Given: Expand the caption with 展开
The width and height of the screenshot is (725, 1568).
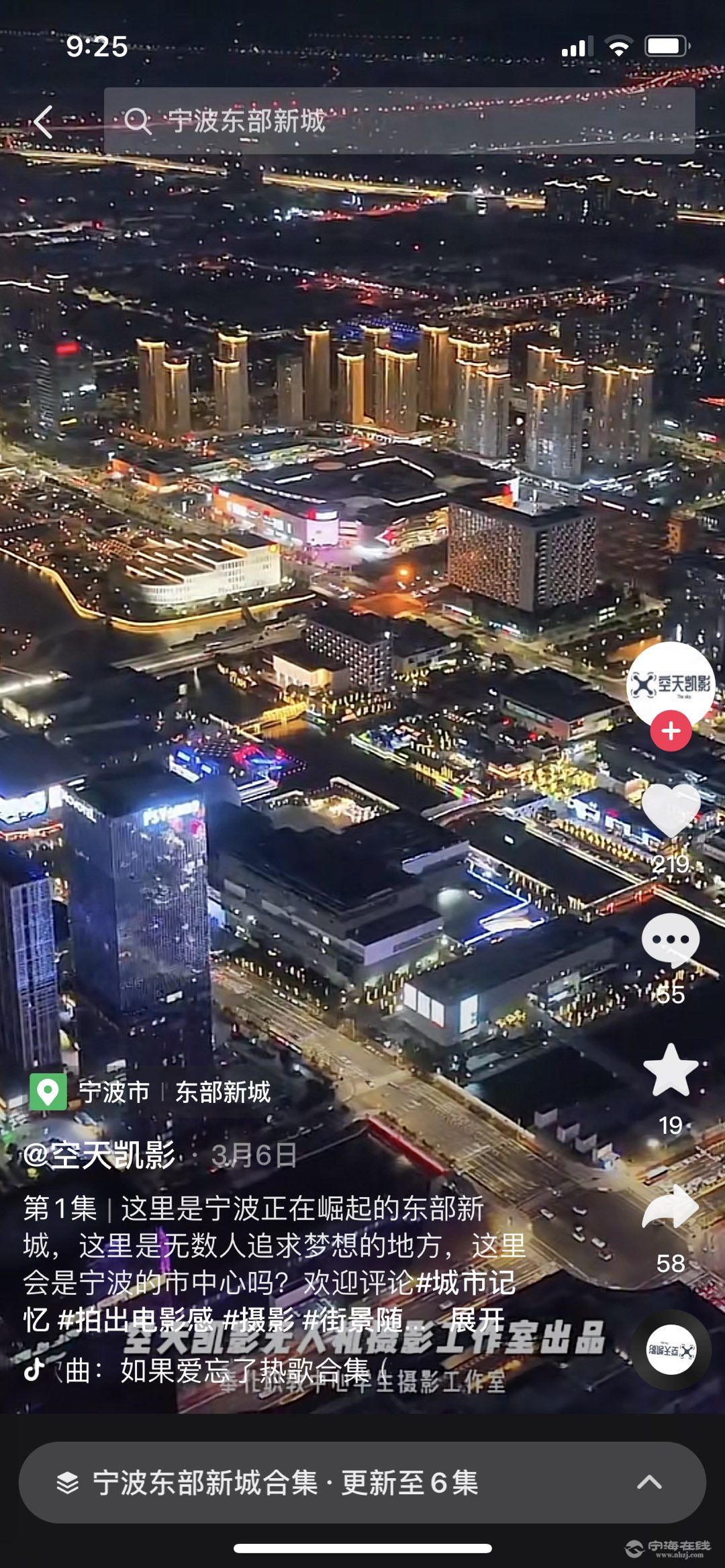Looking at the screenshot, I should 477,1320.
